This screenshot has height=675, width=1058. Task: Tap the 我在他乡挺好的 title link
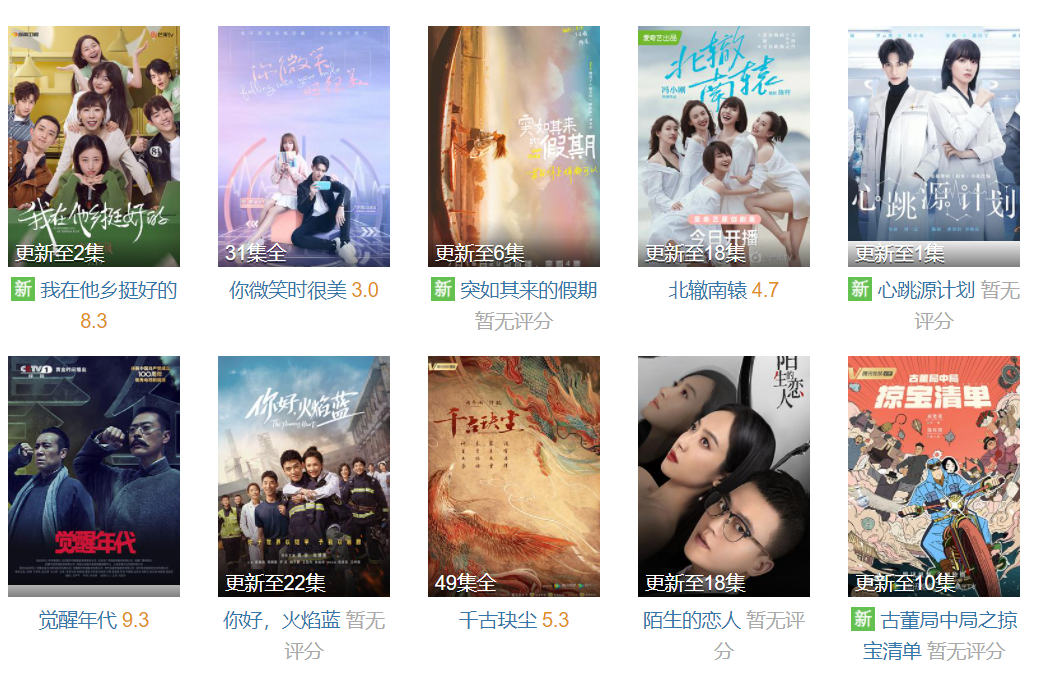coord(108,291)
